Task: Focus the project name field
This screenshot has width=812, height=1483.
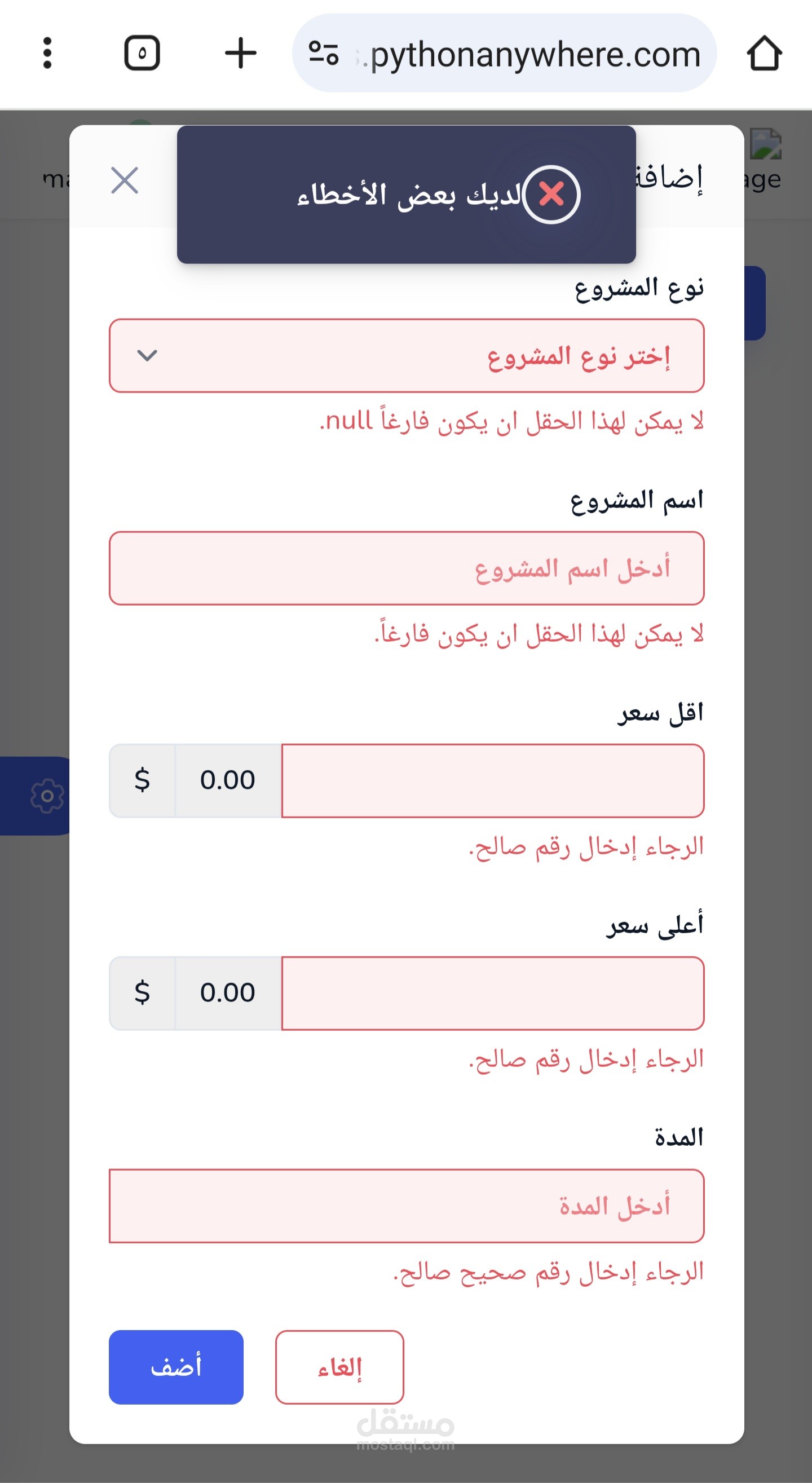Action: 407,568
